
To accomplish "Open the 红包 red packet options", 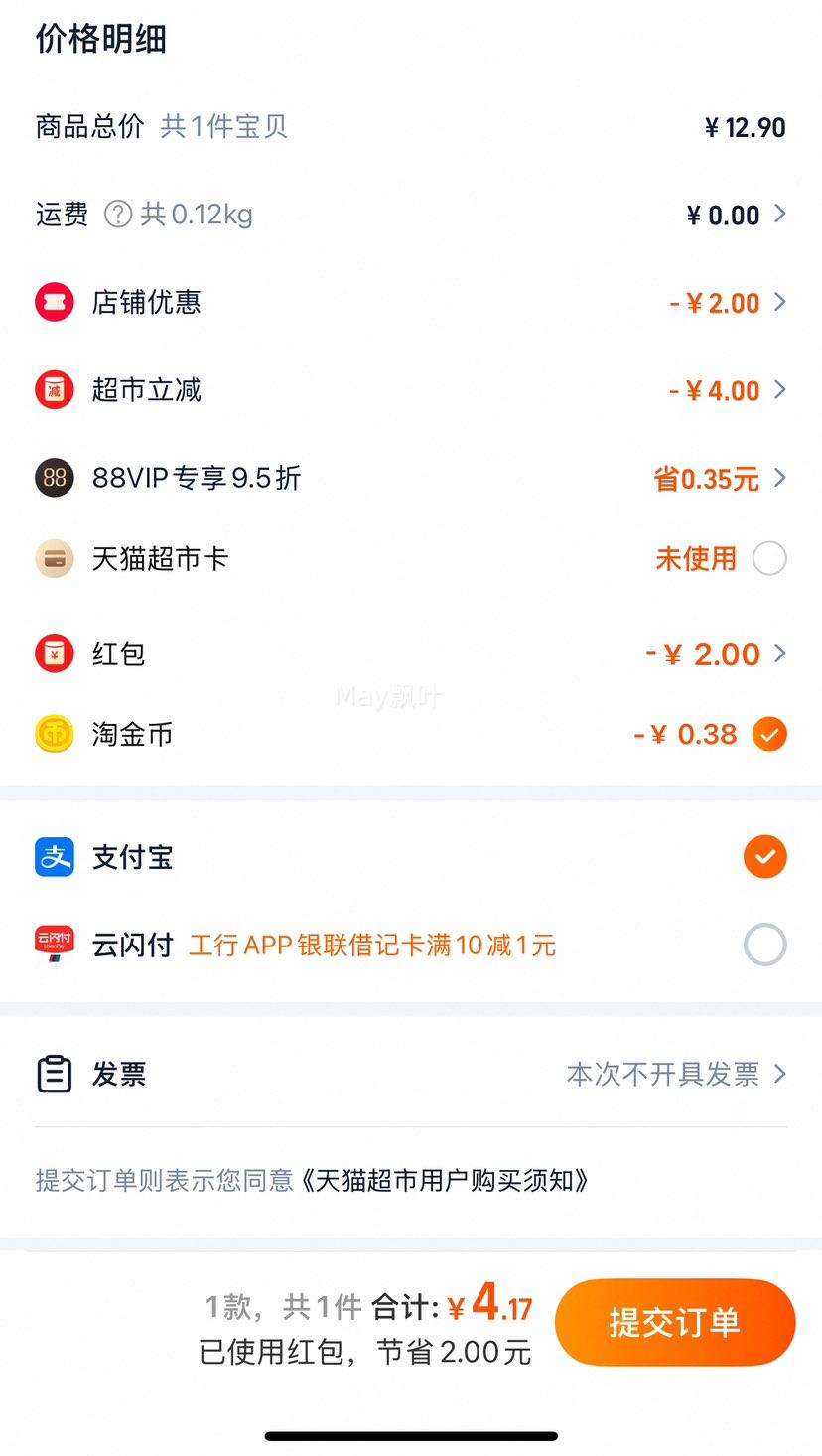I will click(x=411, y=654).
